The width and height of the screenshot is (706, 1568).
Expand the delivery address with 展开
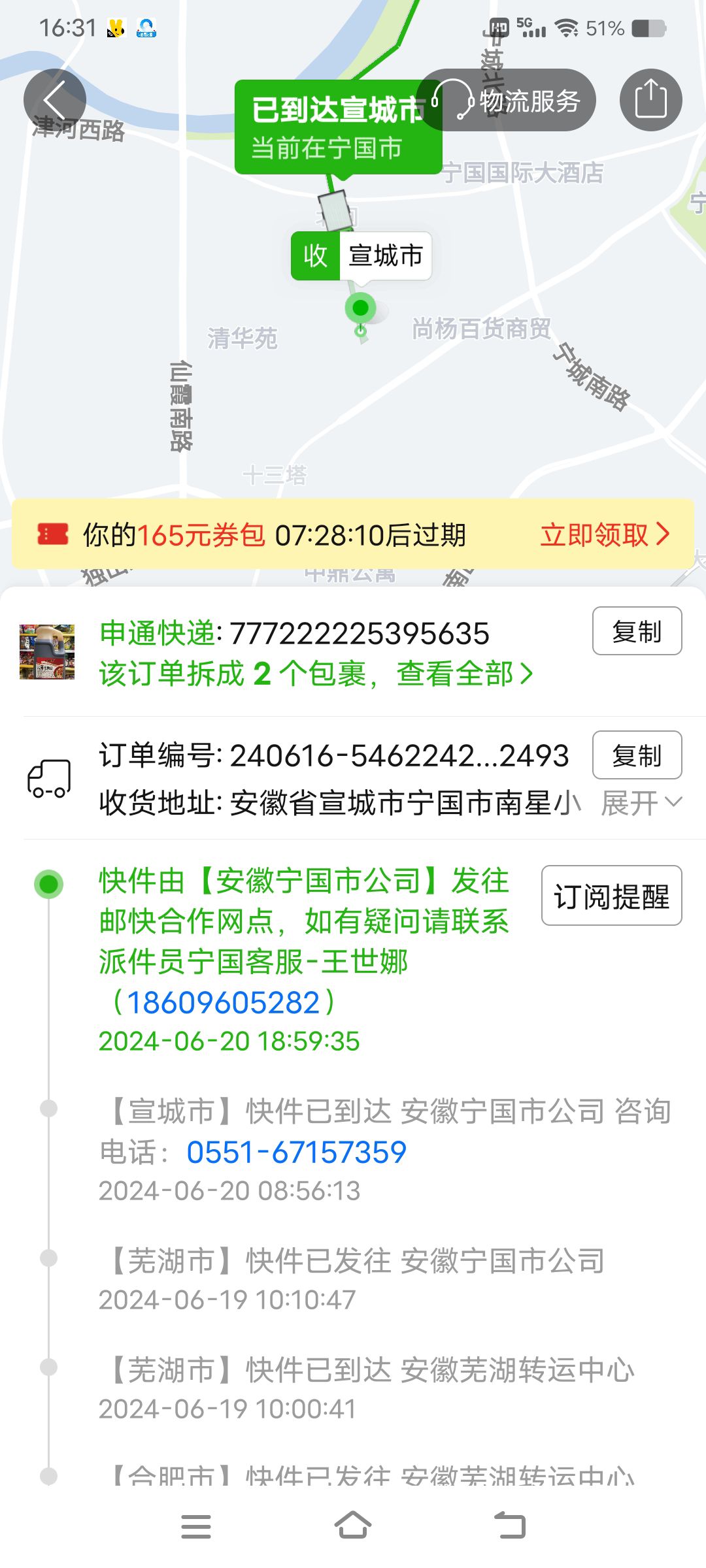641,803
